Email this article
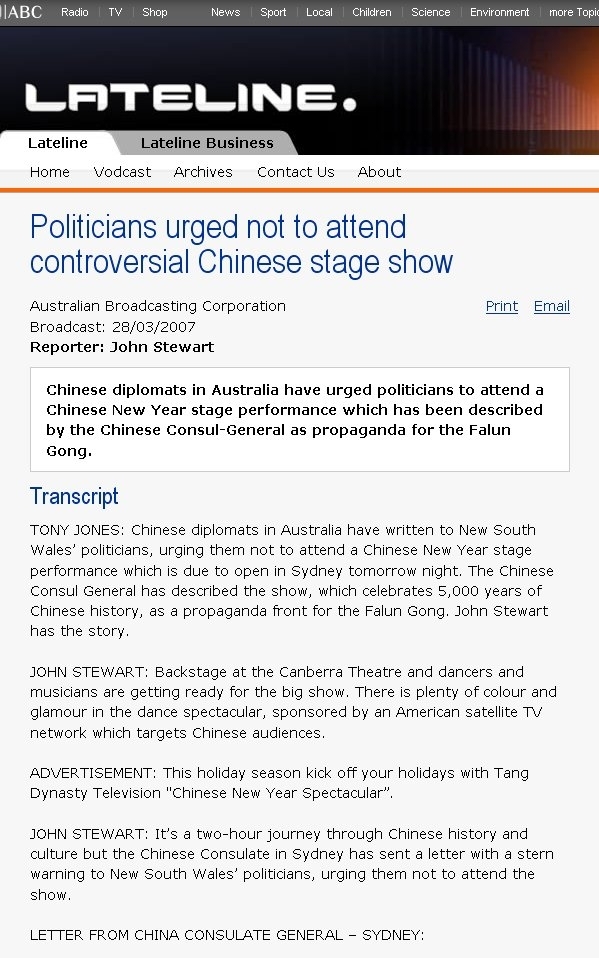 551,306
